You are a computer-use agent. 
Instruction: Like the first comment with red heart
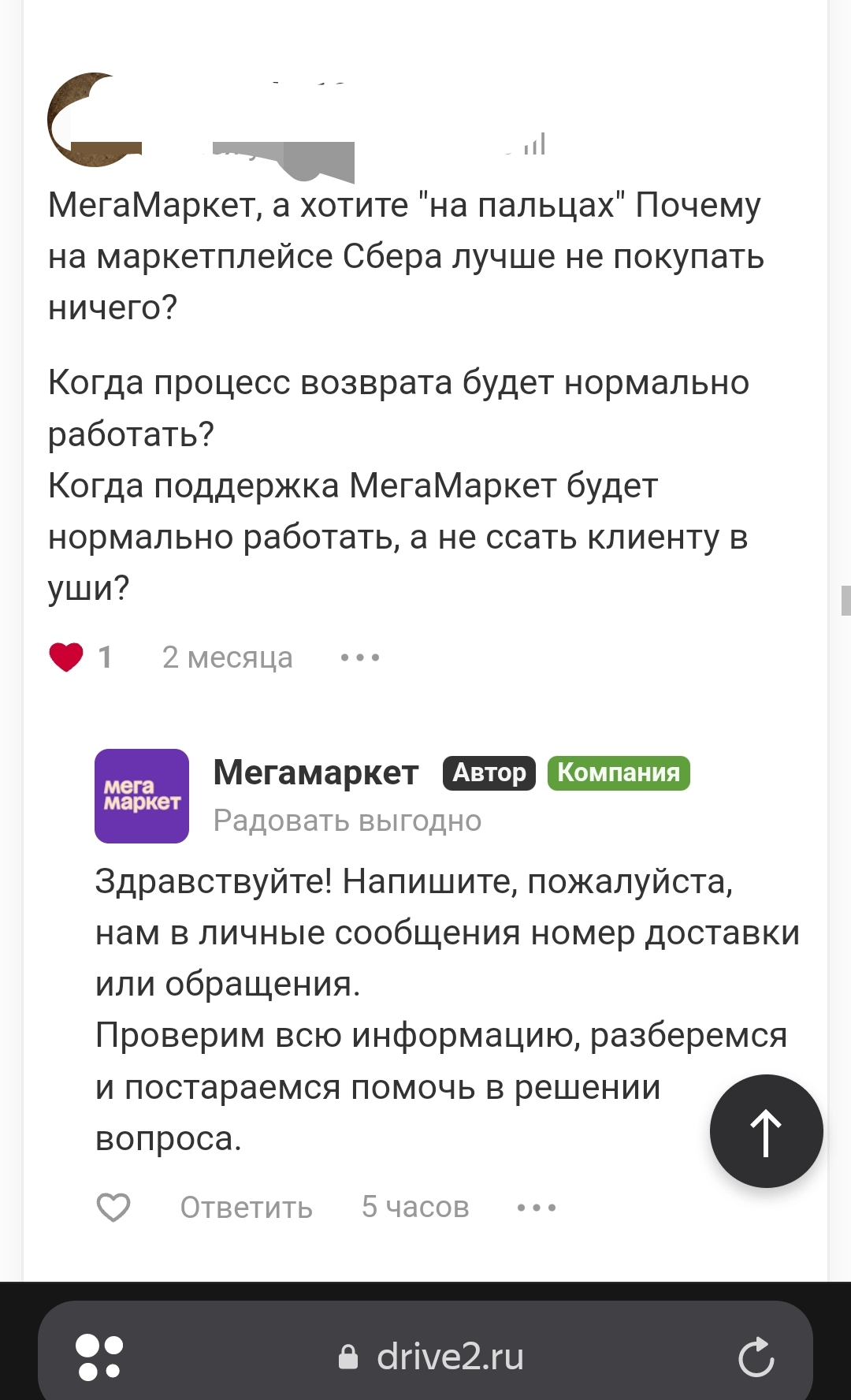coord(66,657)
